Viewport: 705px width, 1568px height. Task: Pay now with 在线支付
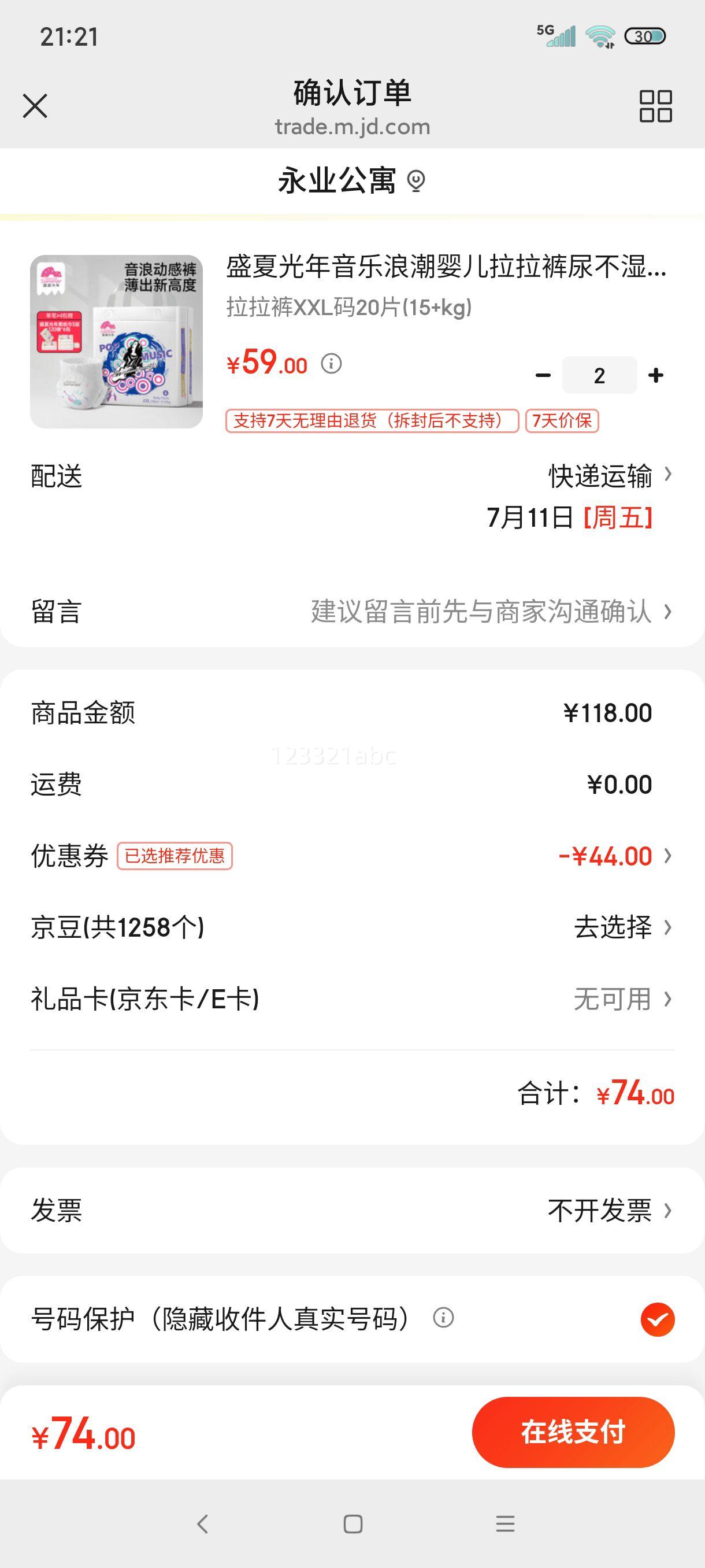(x=573, y=1432)
